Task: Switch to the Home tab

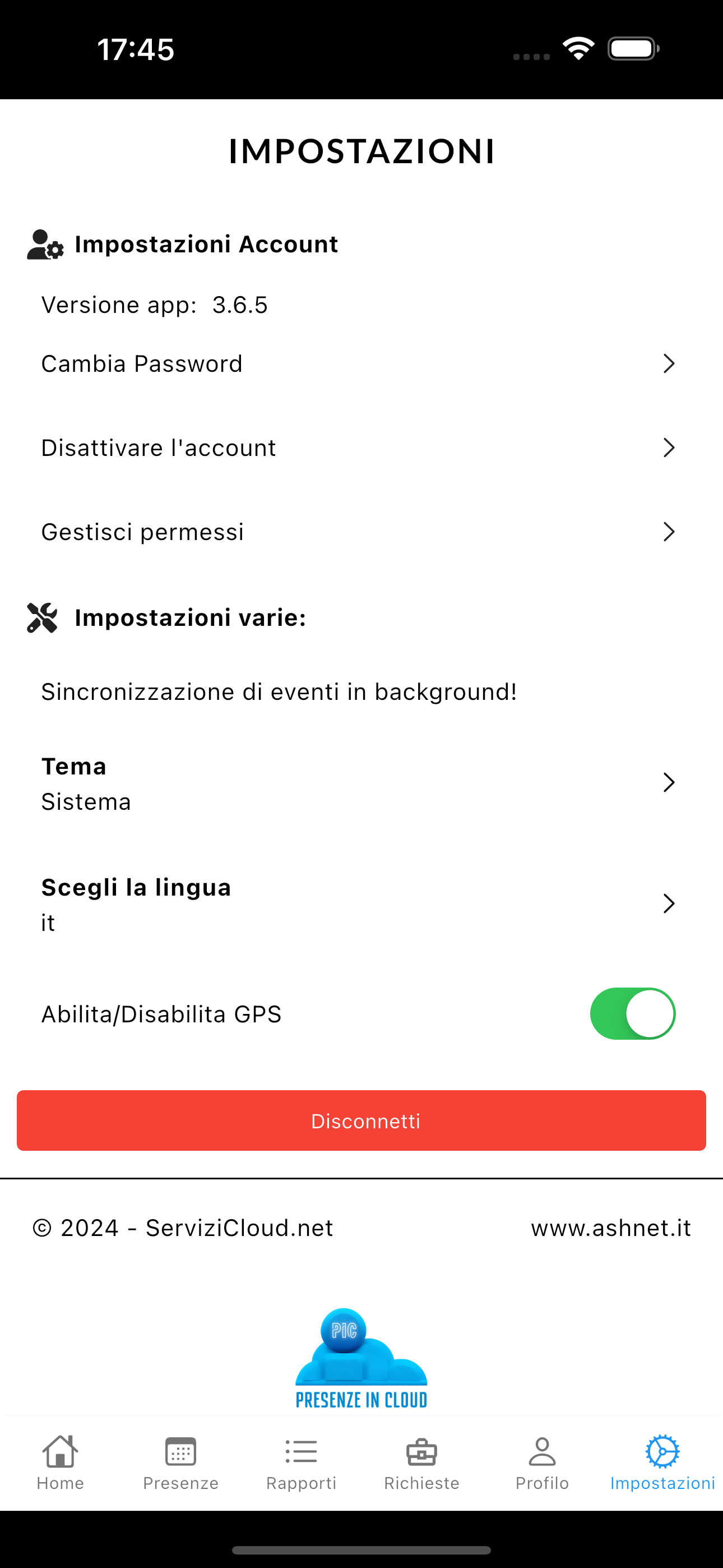Action: [61, 1462]
